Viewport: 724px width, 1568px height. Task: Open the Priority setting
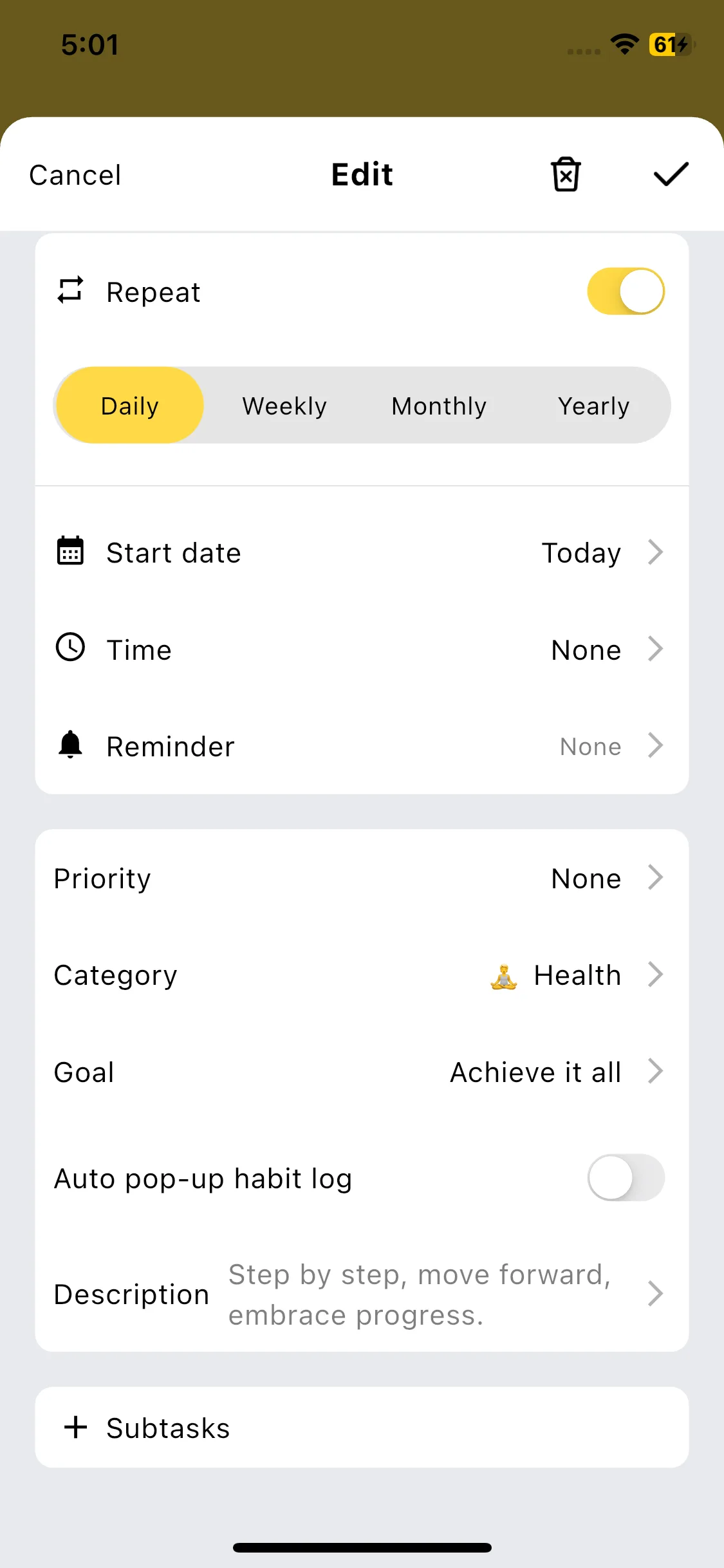362,879
